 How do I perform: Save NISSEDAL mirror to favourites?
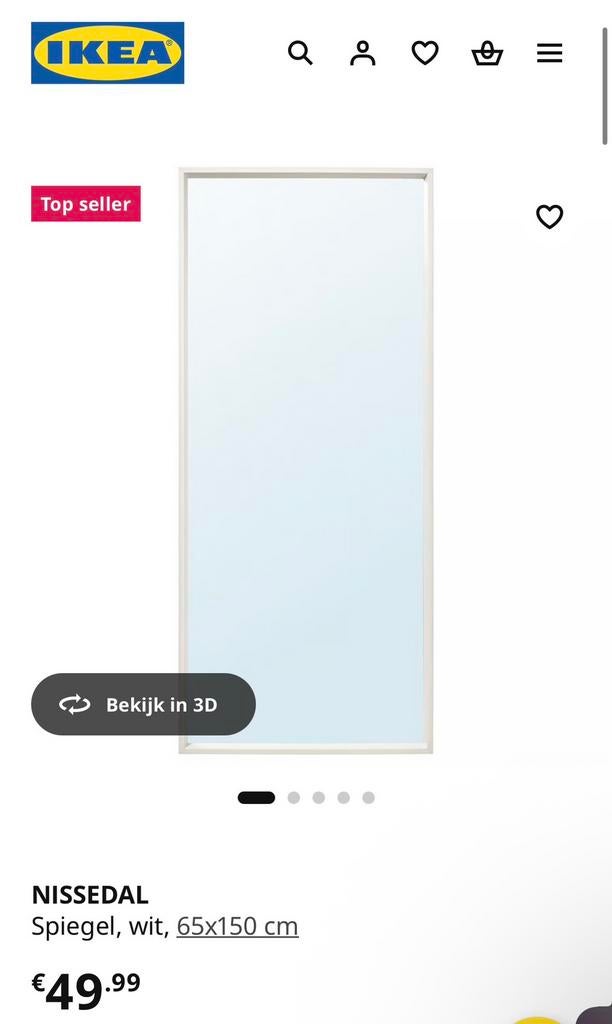pyautogui.click(x=549, y=216)
